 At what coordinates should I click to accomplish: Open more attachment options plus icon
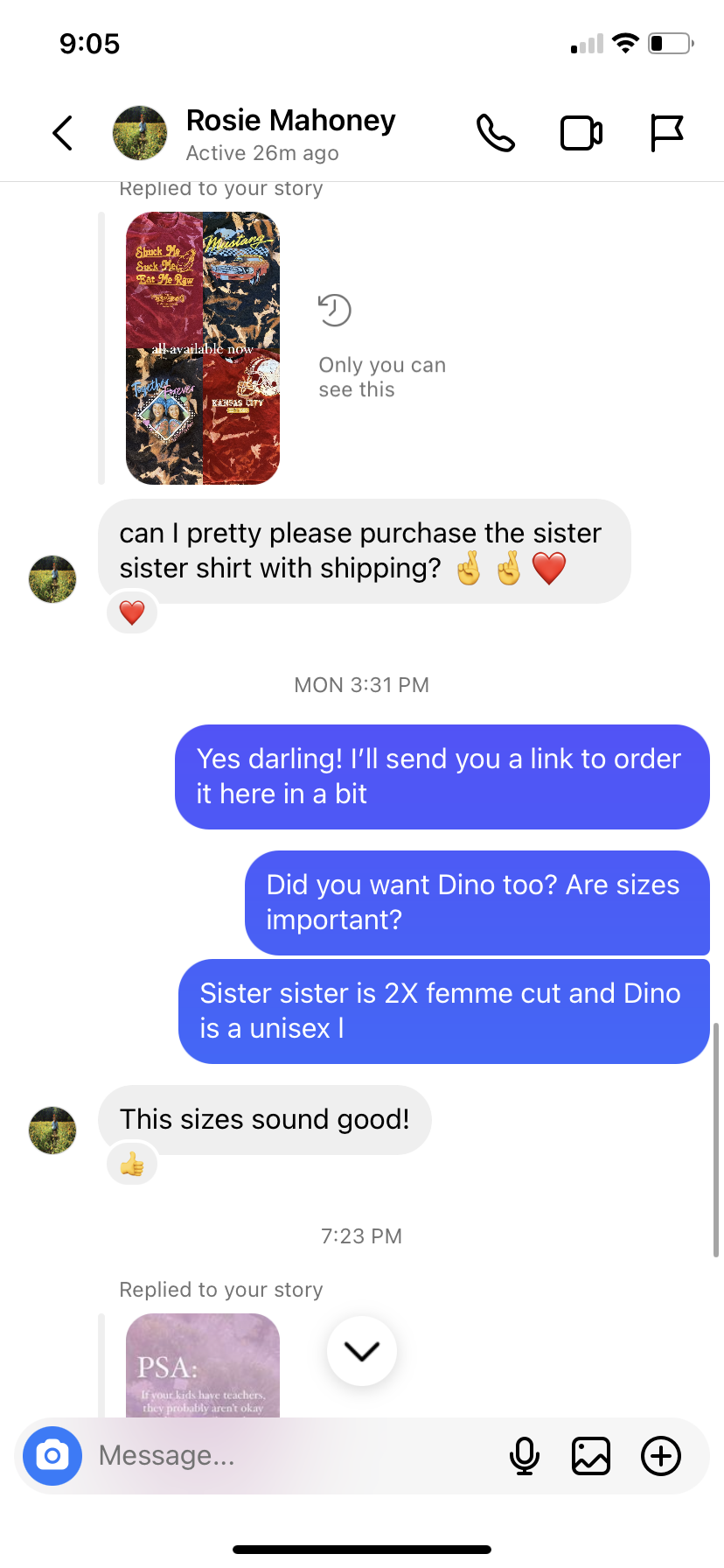[661, 1456]
